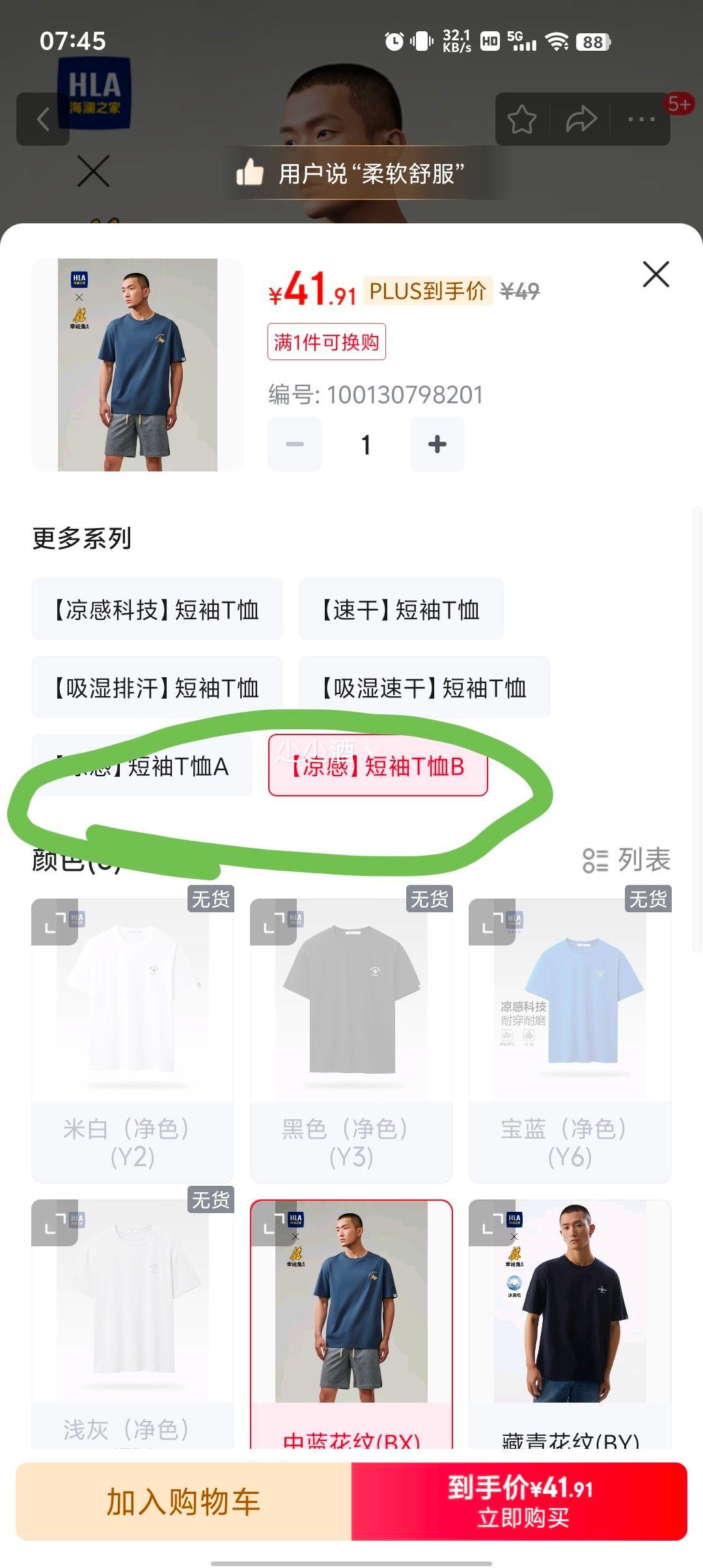The height and width of the screenshot is (1568, 703).
Task: Select the 【速干】短袖T恤 series
Action: click(x=400, y=609)
